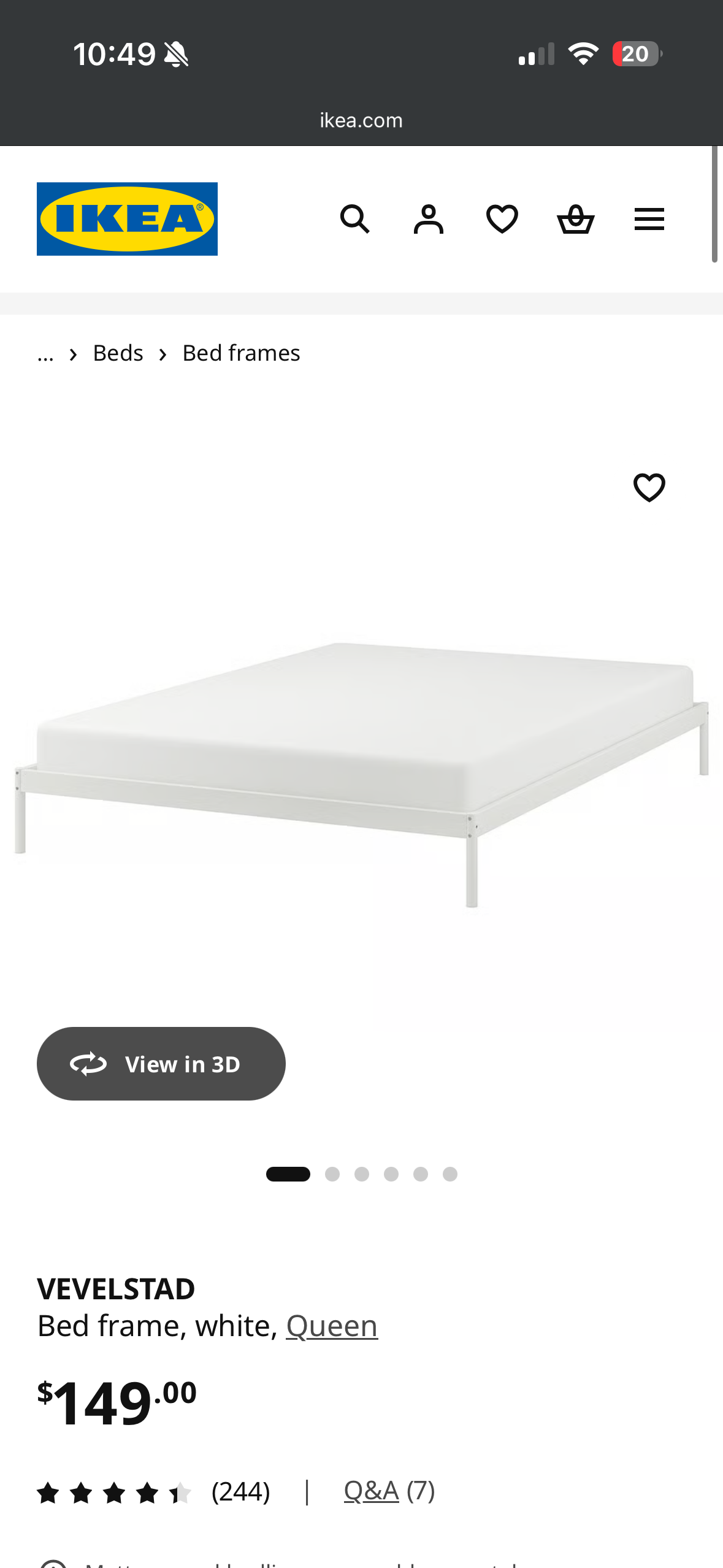The image size is (723, 1568).
Task: Go to IKEA home via logo
Action: [127, 219]
